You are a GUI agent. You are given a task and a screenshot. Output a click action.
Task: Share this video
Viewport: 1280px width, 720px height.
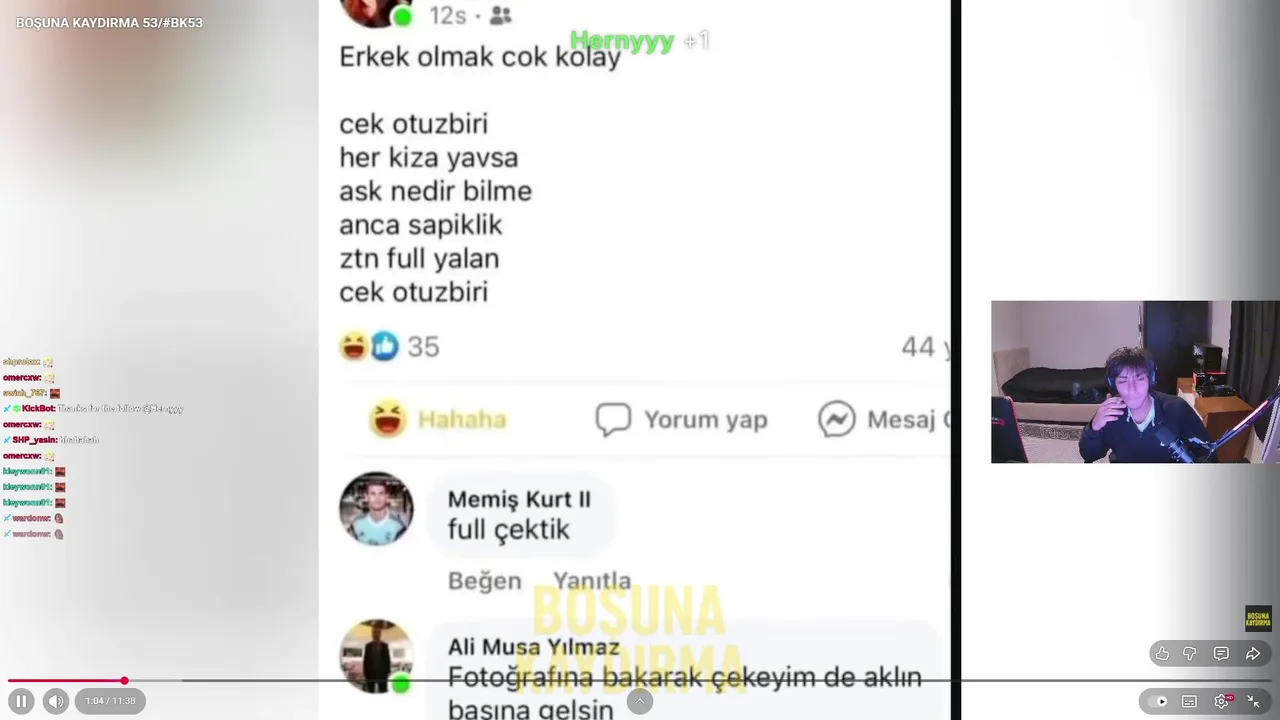pyautogui.click(x=1253, y=654)
